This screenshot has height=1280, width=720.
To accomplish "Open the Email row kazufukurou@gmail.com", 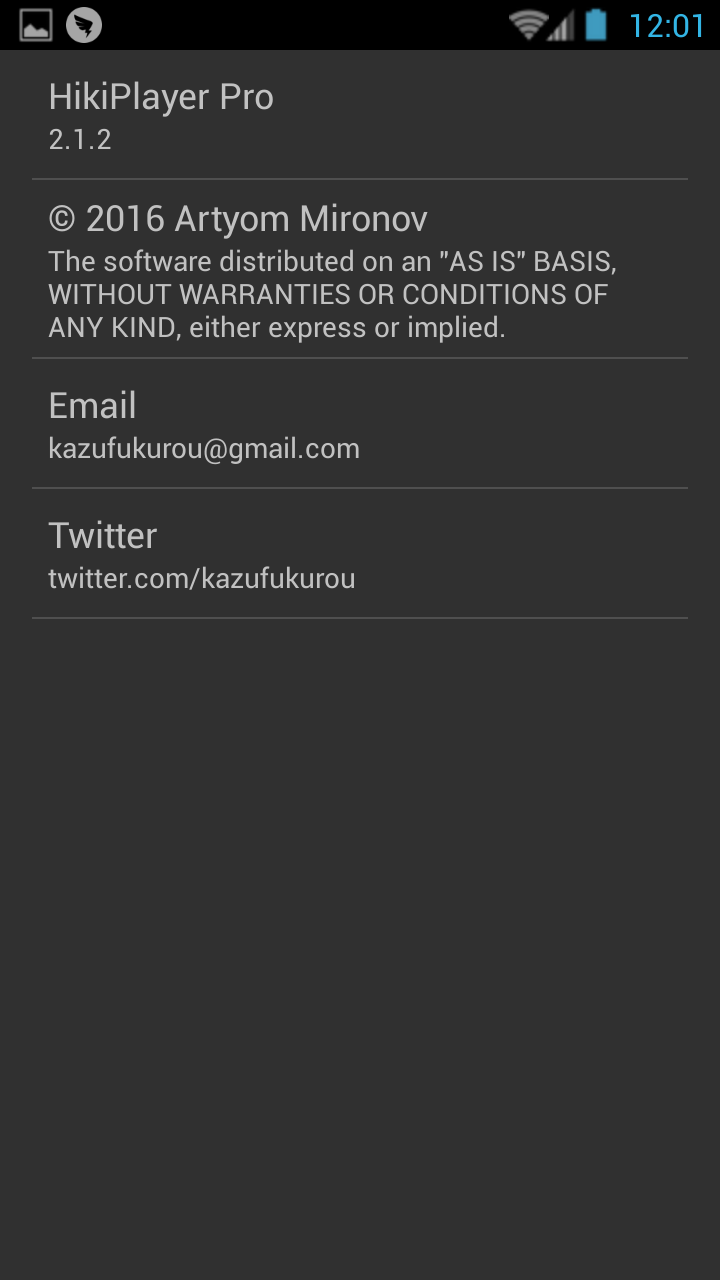I will click(x=360, y=424).
